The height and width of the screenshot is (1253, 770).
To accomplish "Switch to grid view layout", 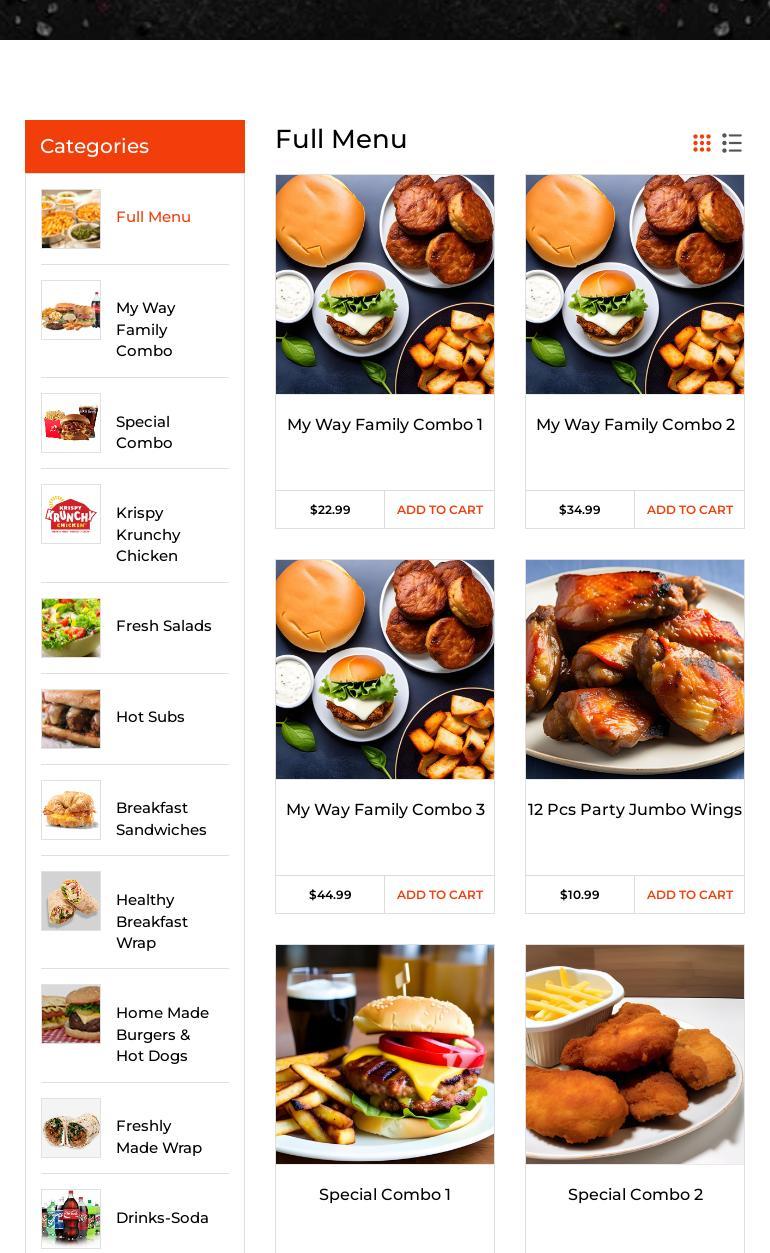I will [702, 143].
